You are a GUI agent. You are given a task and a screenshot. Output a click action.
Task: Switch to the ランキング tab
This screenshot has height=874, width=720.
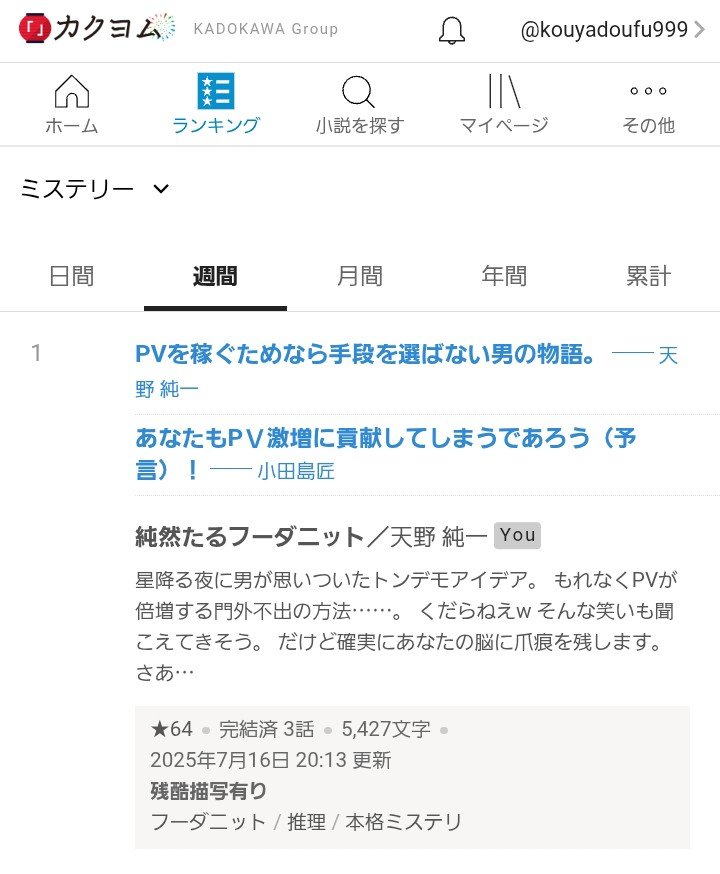[x=215, y=105]
